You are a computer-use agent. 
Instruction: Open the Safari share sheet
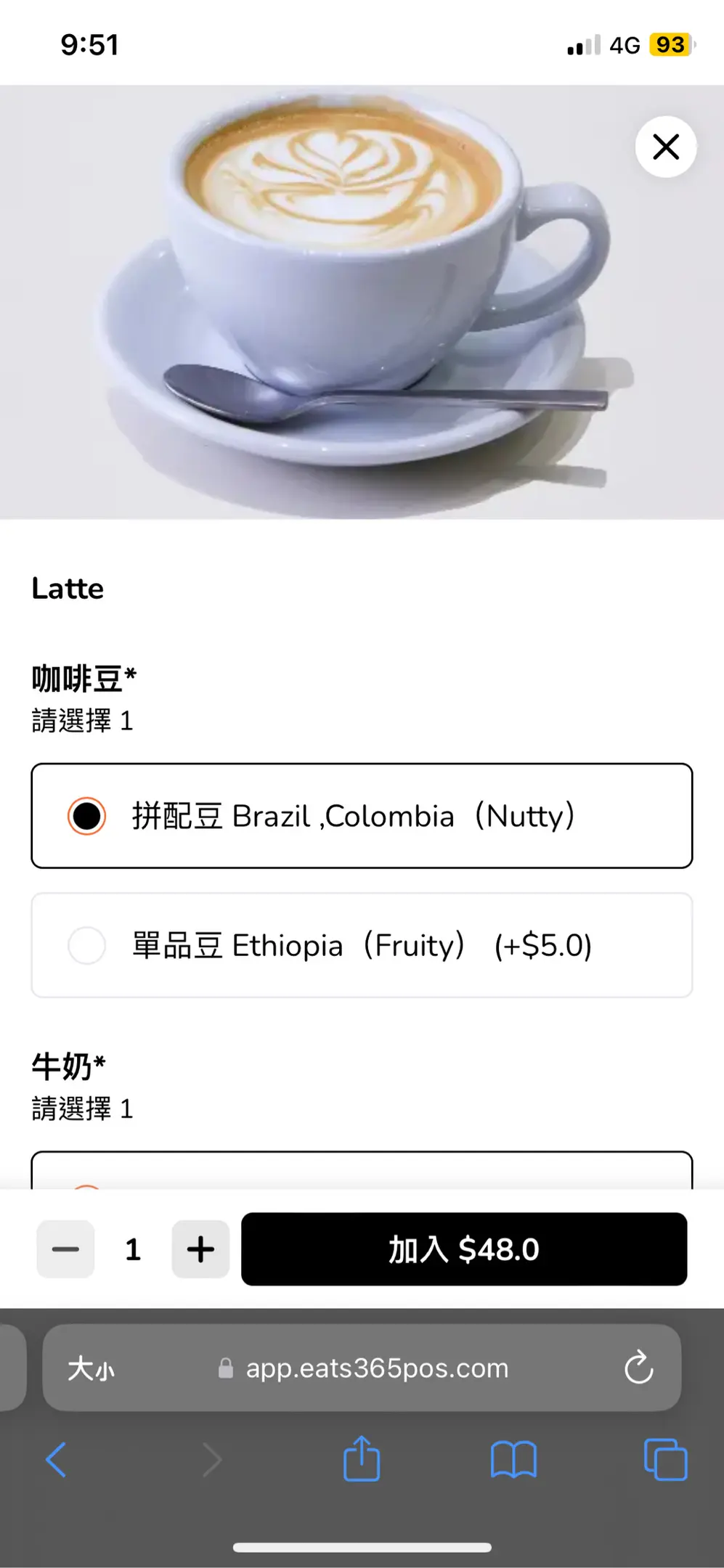(362, 1459)
